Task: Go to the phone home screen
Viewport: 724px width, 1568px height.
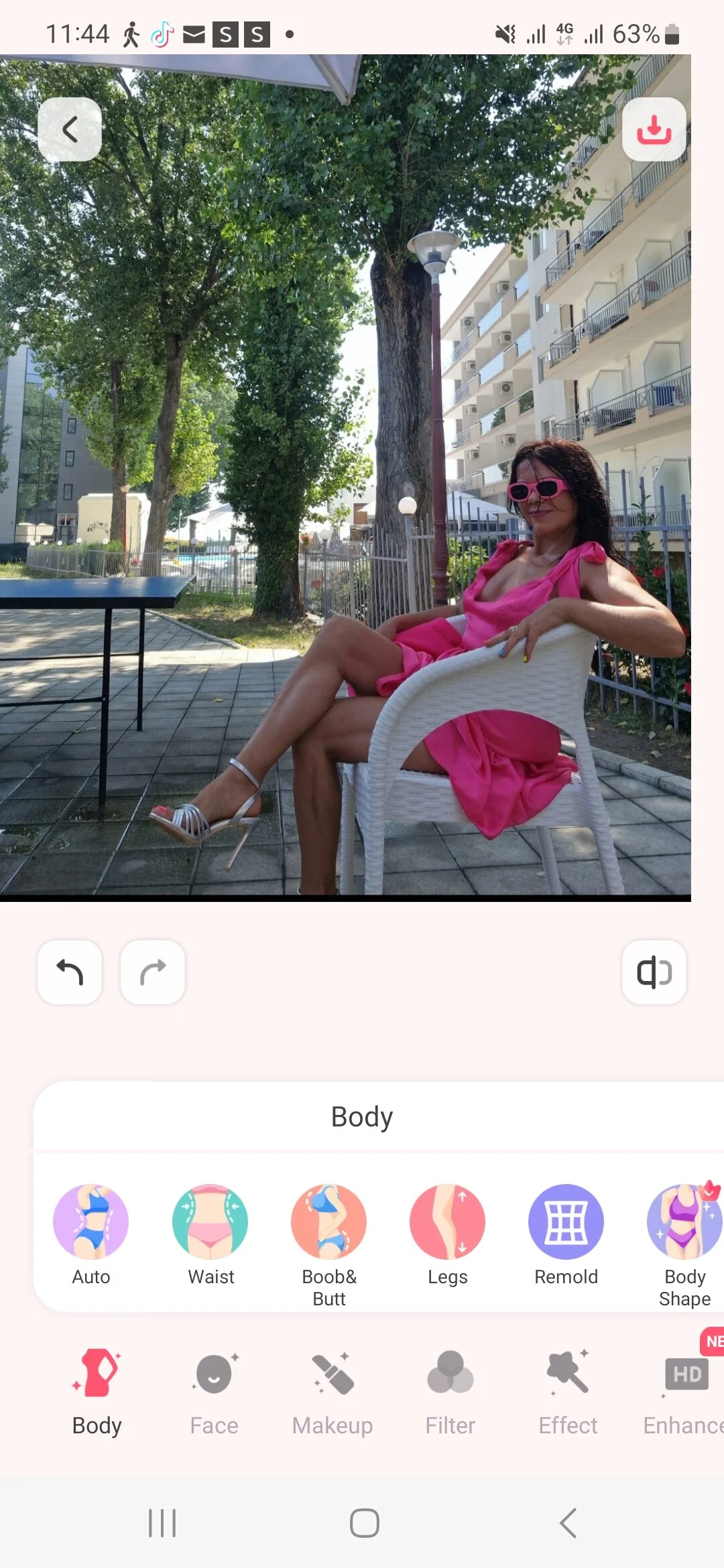Action: pos(364,1523)
